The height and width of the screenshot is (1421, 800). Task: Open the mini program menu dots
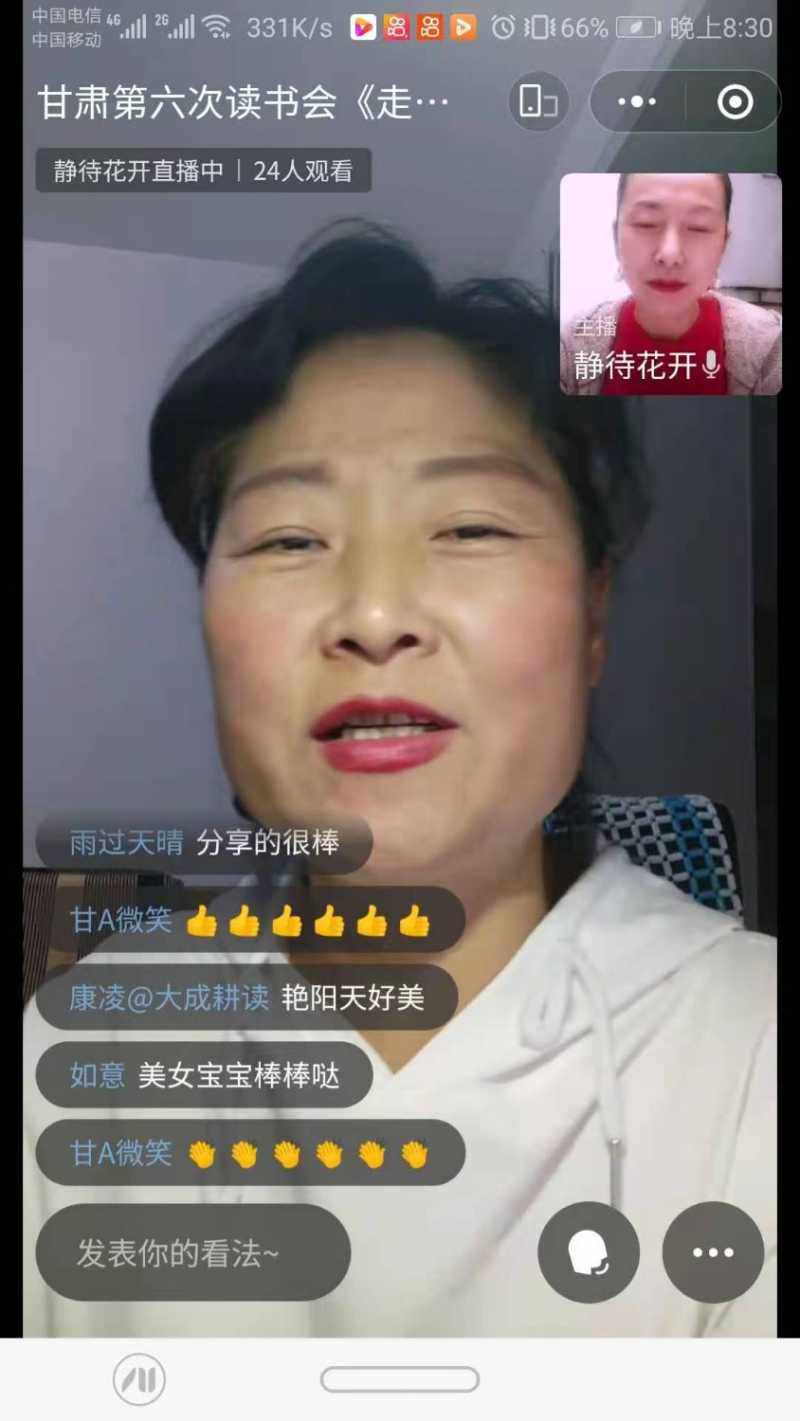[x=637, y=101]
